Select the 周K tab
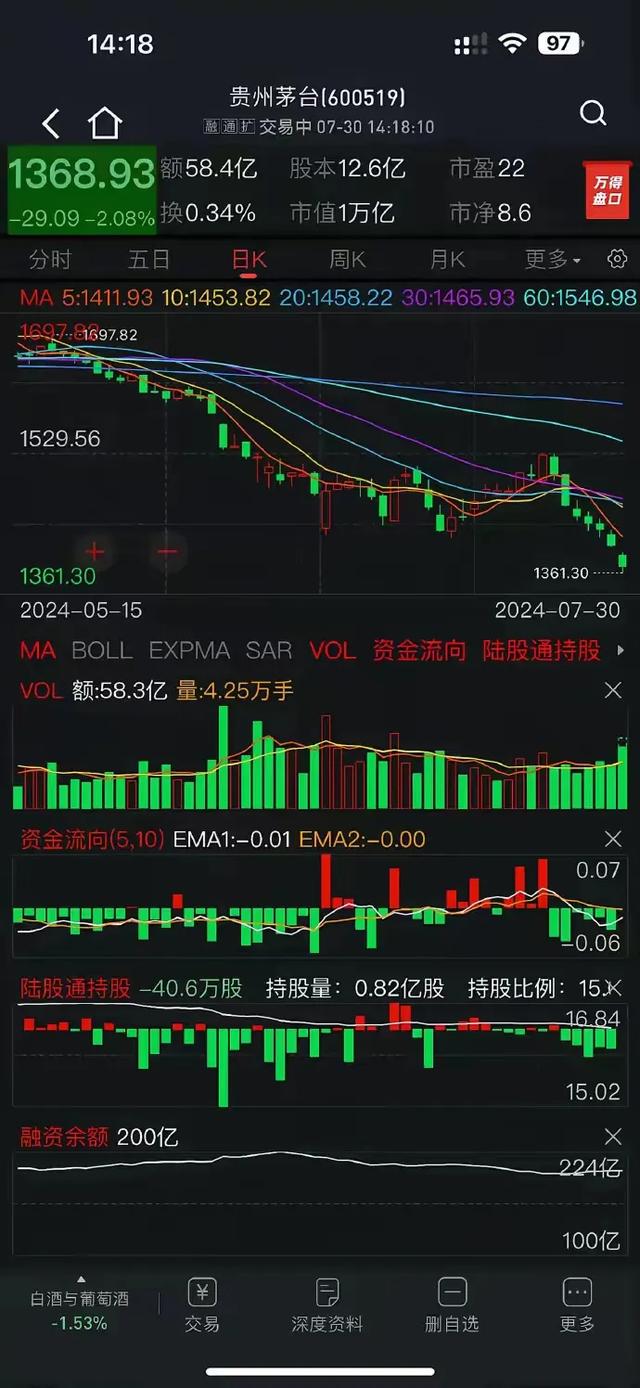 coord(347,260)
